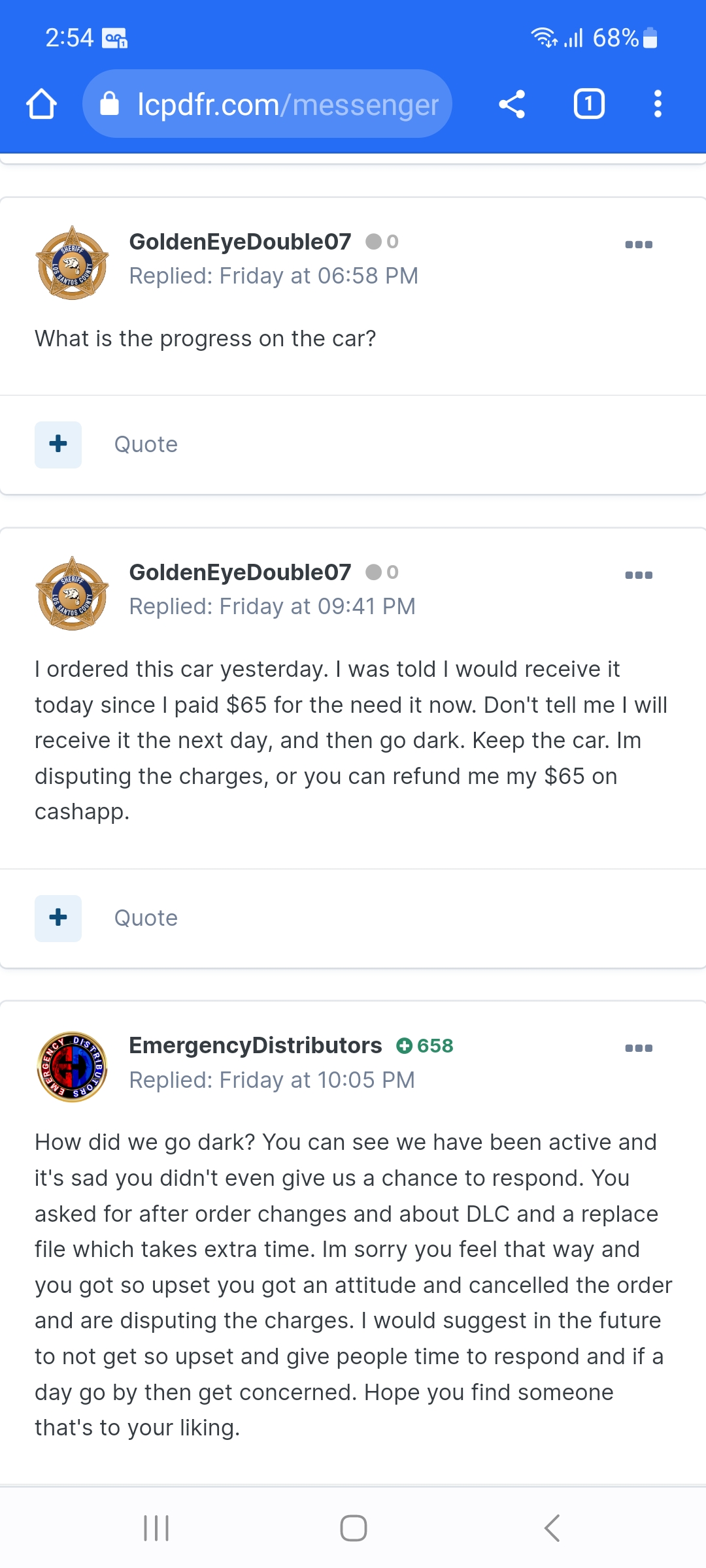
Task: Open options for the EmergencyDistributors reply
Action: [x=639, y=1048]
